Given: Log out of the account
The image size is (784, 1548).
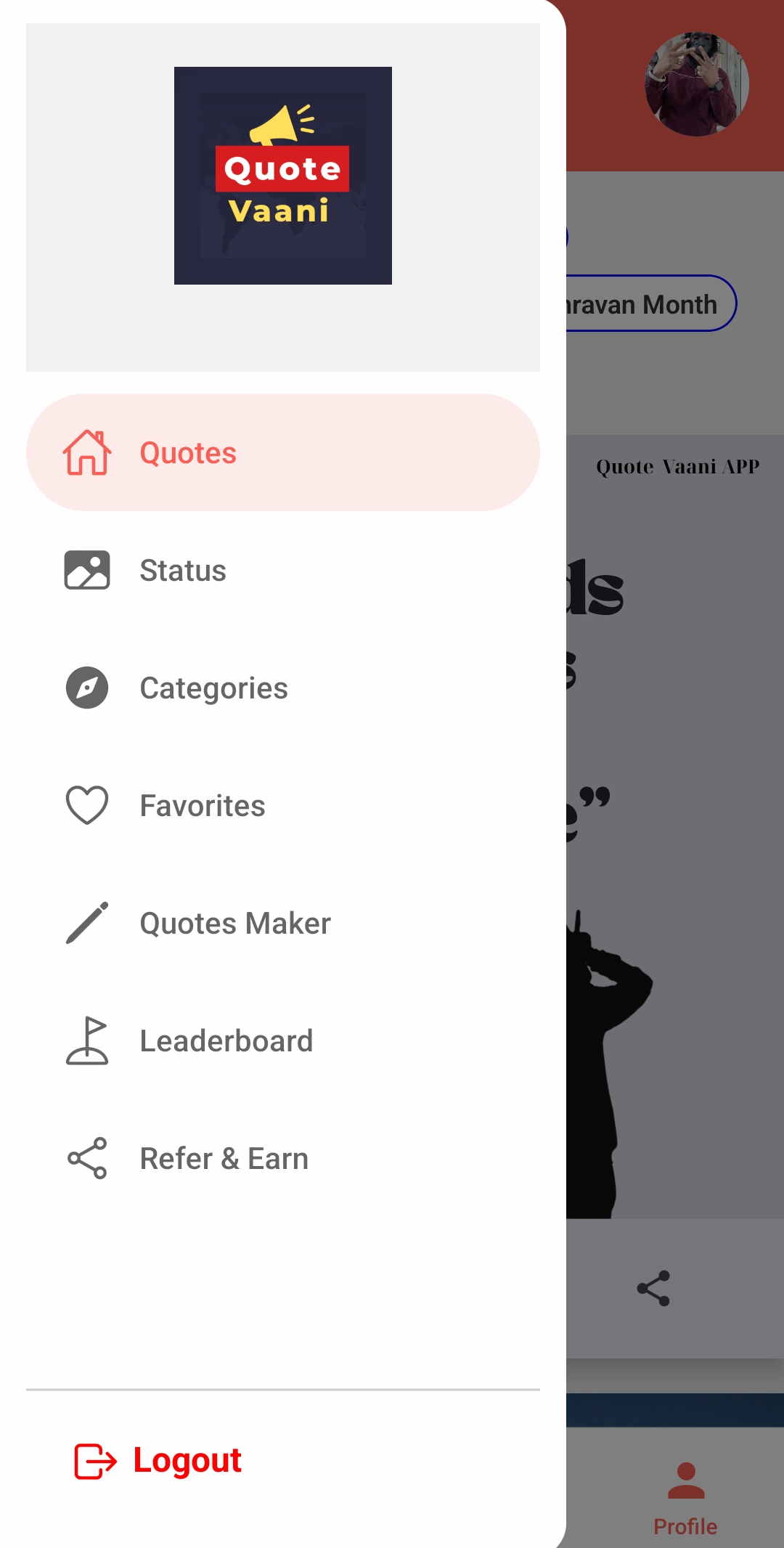Looking at the screenshot, I should [x=160, y=1460].
